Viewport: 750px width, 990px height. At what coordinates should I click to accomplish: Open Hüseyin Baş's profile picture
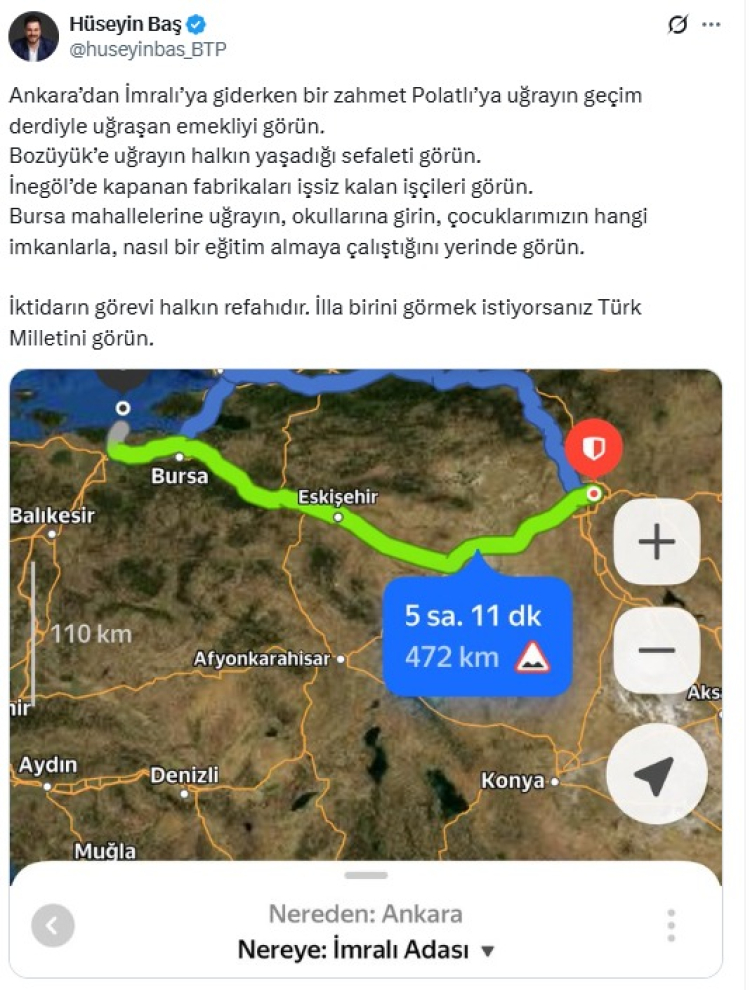pyautogui.click(x=33, y=37)
